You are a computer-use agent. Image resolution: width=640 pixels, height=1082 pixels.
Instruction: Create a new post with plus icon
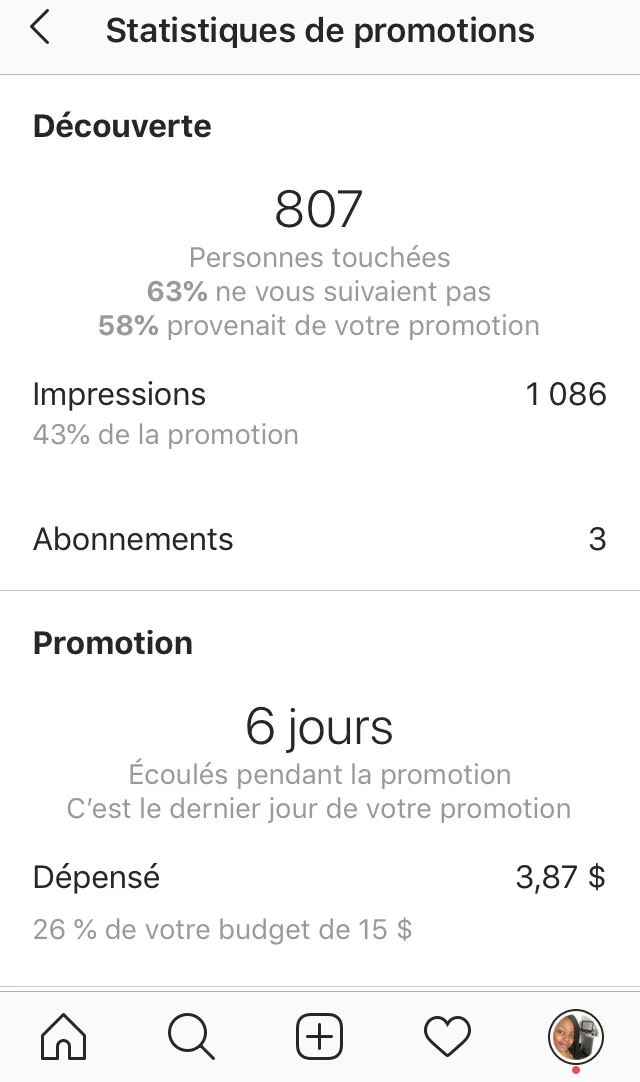tap(319, 1036)
